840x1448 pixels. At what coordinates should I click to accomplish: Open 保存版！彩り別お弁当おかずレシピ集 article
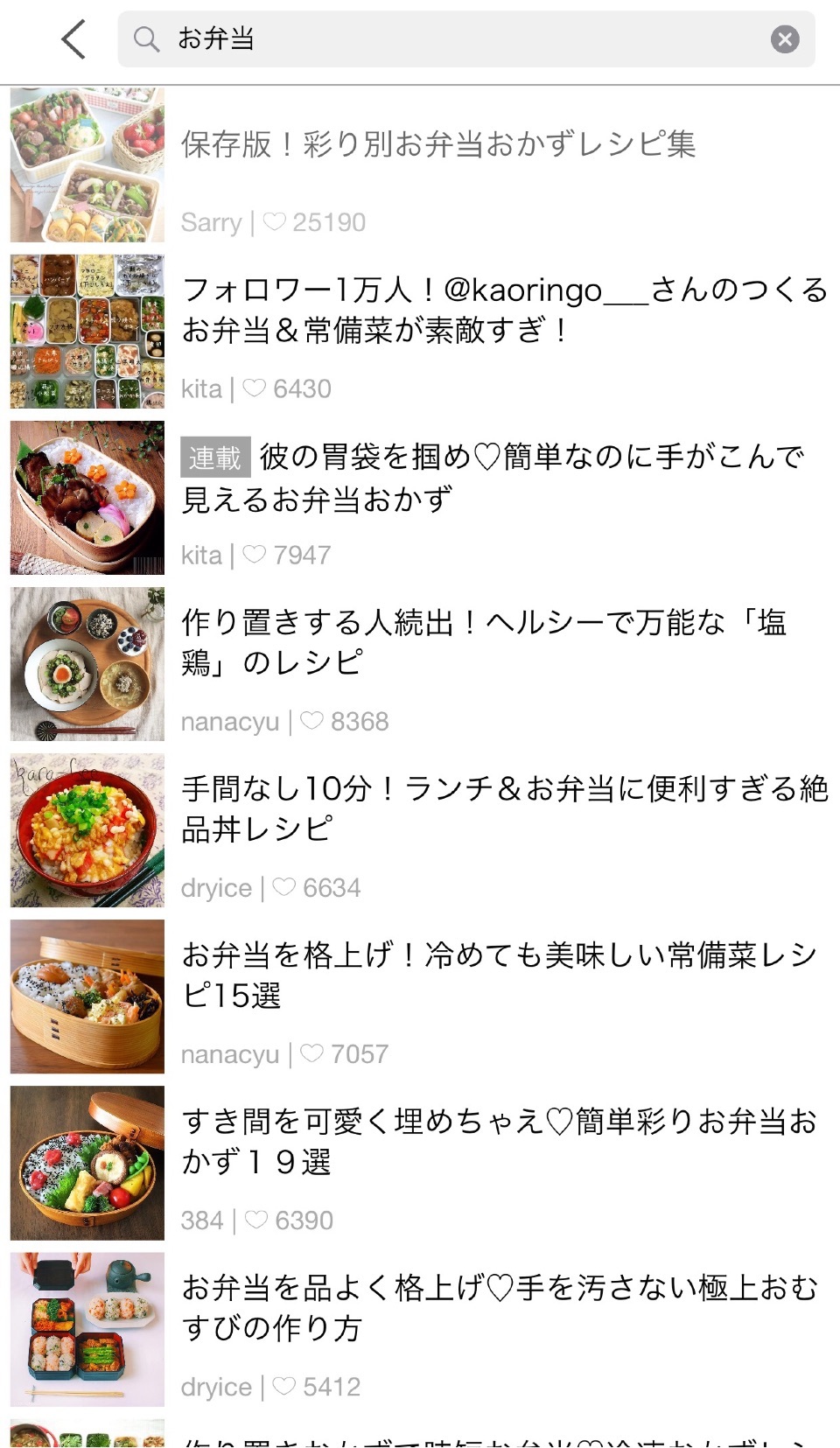coord(437,145)
